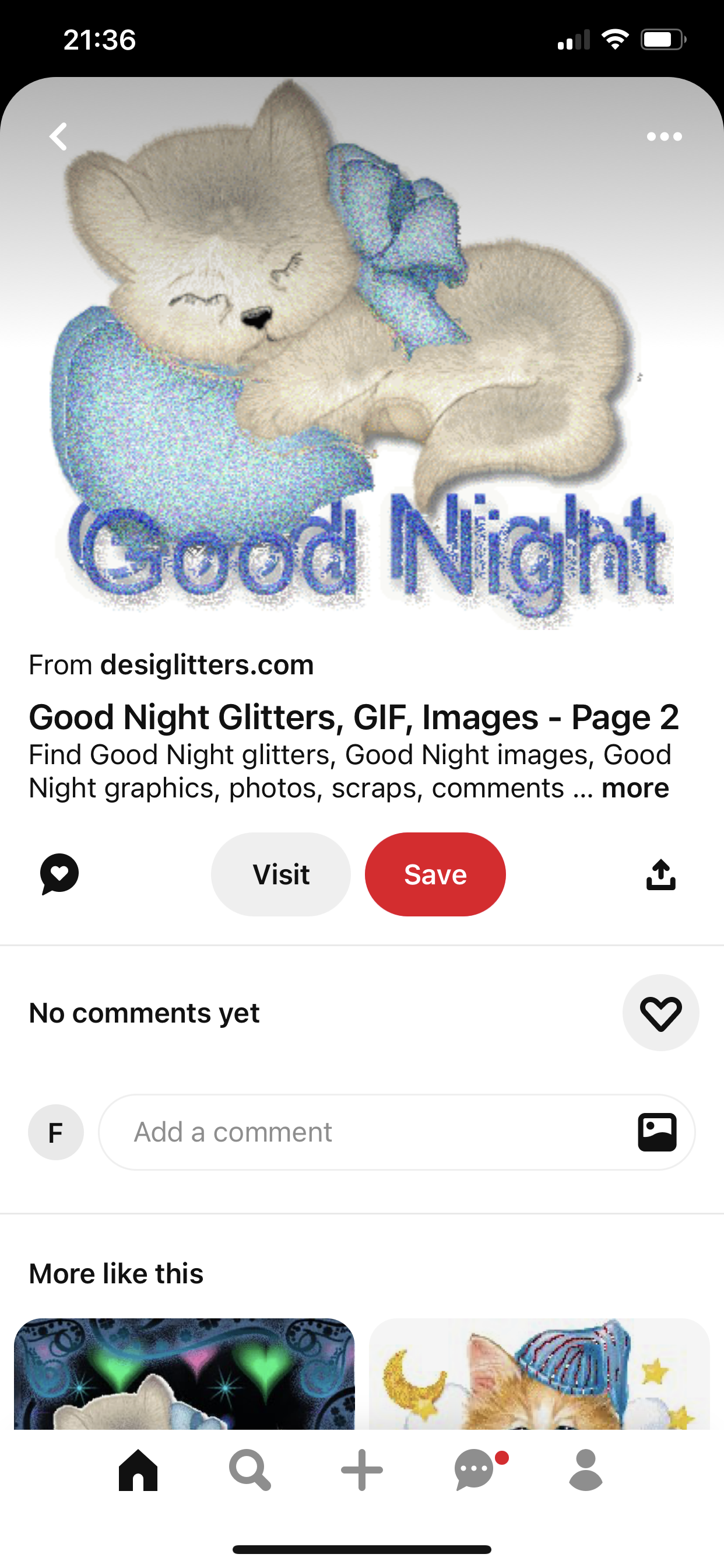Visit the pin's website
Image resolution: width=724 pixels, height=1568 pixels.
click(x=280, y=874)
